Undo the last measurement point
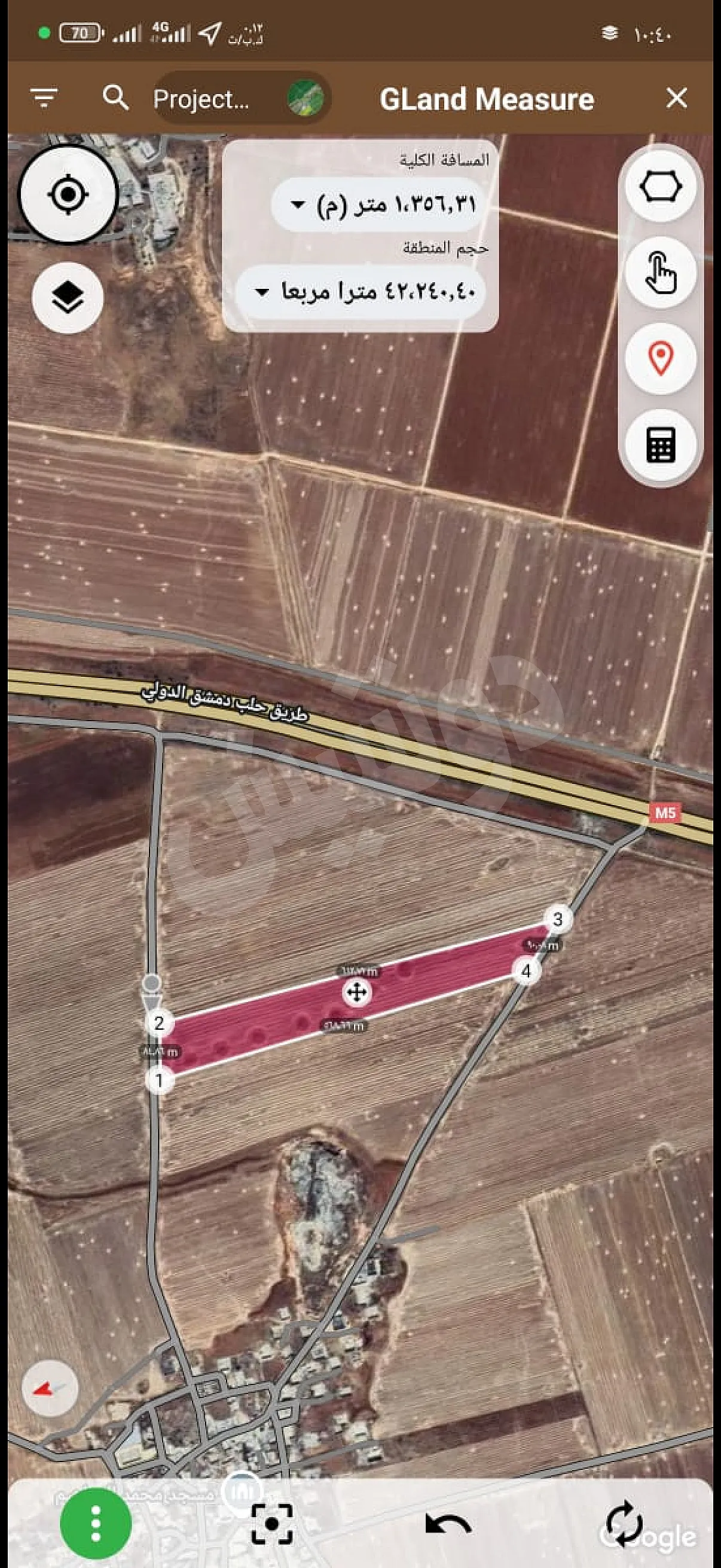The image size is (721, 1568). [x=448, y=1524]
